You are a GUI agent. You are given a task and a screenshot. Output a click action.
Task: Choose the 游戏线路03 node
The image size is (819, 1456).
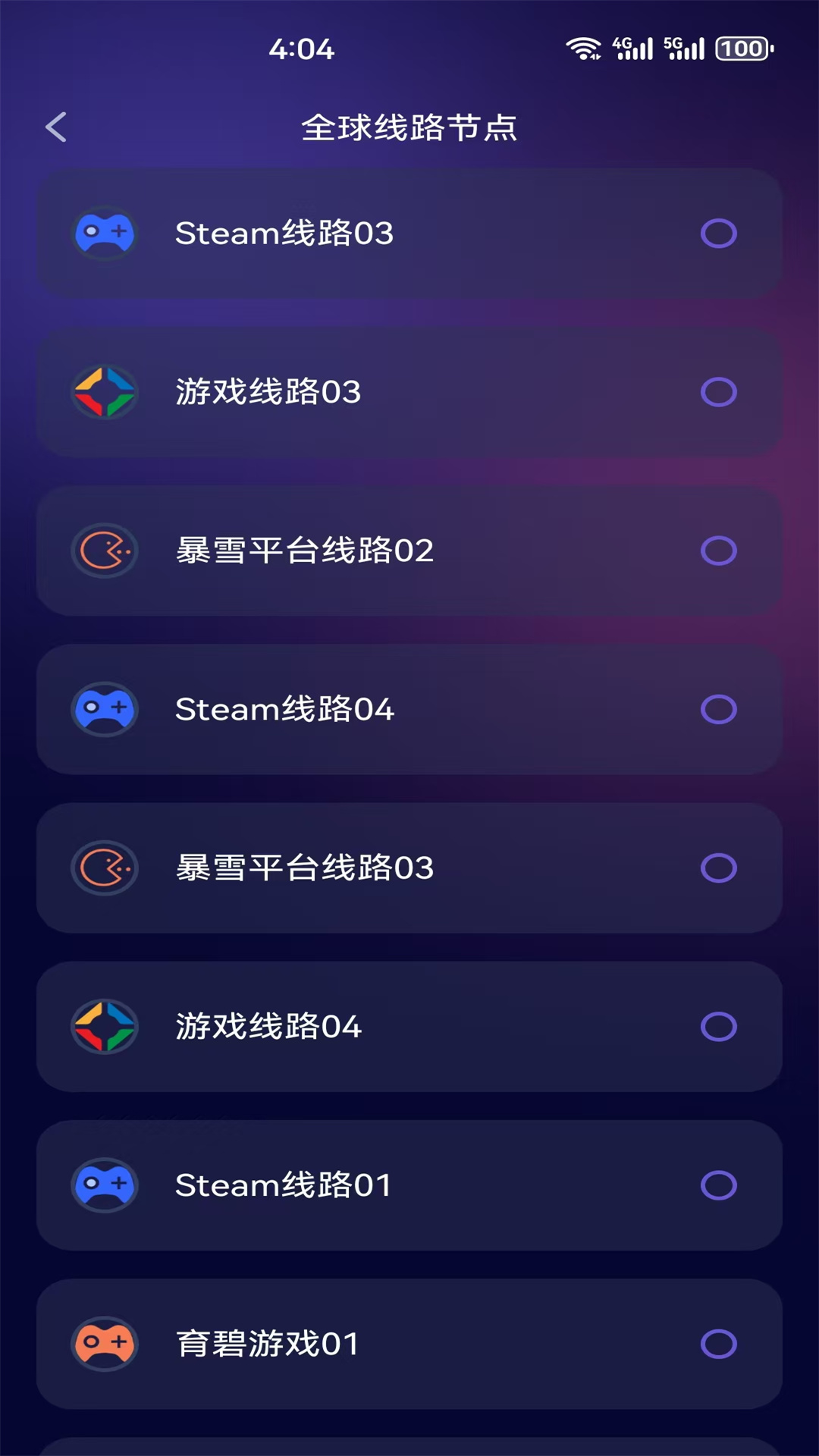[x=718, y=392]
